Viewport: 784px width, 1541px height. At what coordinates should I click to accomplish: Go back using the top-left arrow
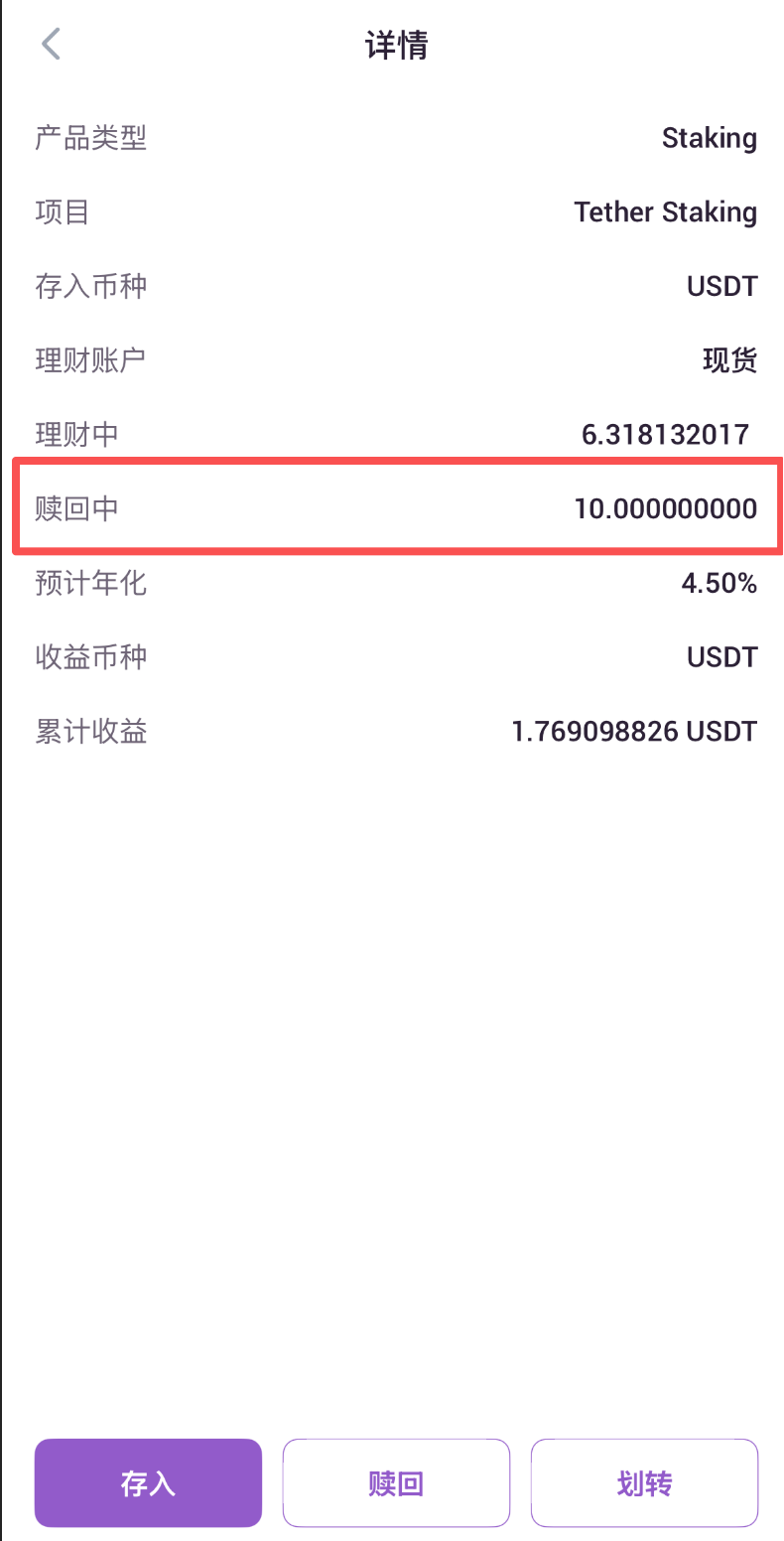52,45
